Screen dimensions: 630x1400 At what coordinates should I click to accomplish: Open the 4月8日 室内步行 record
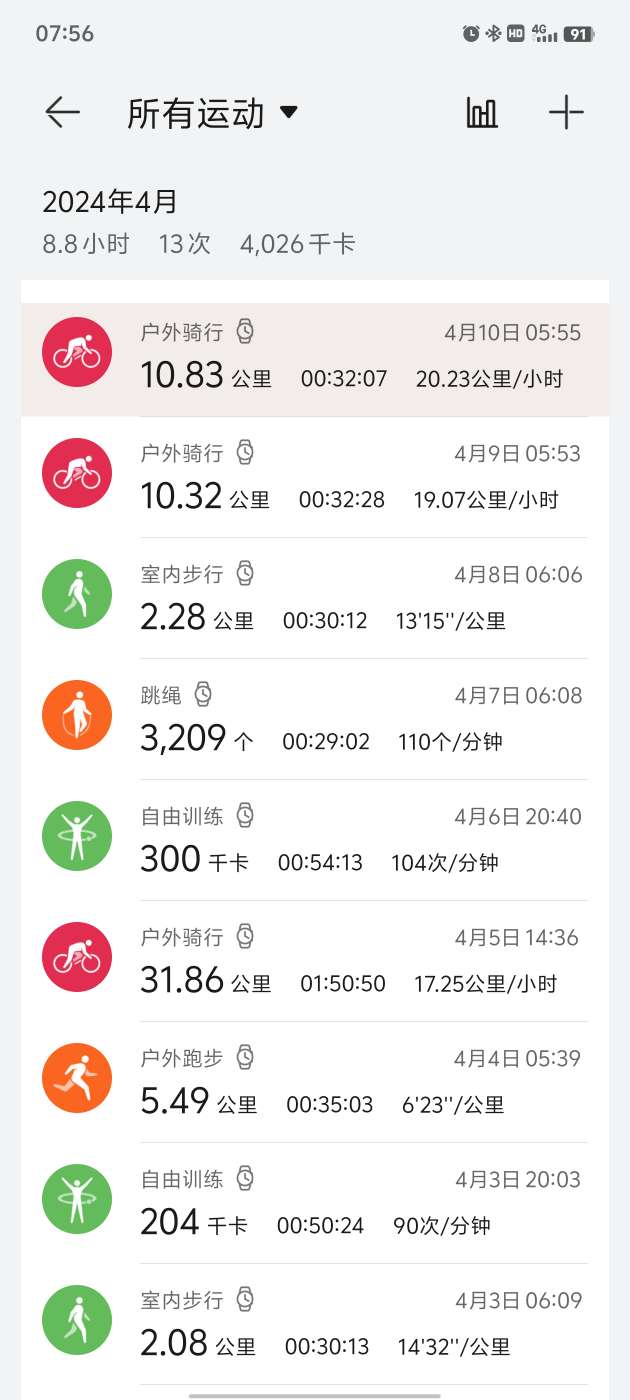pos(315,599)
